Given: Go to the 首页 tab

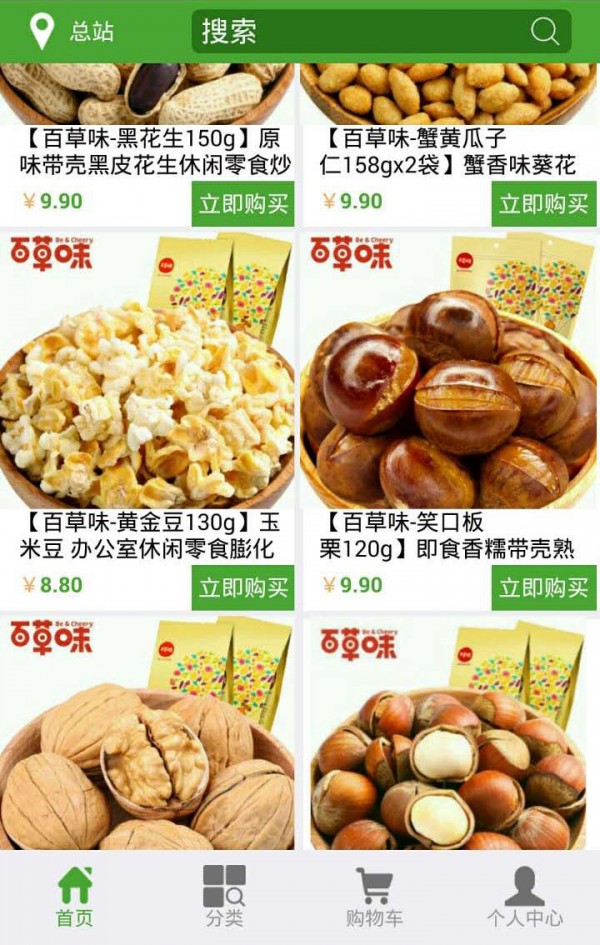Looking at the screenshot, I should (75, 897).
